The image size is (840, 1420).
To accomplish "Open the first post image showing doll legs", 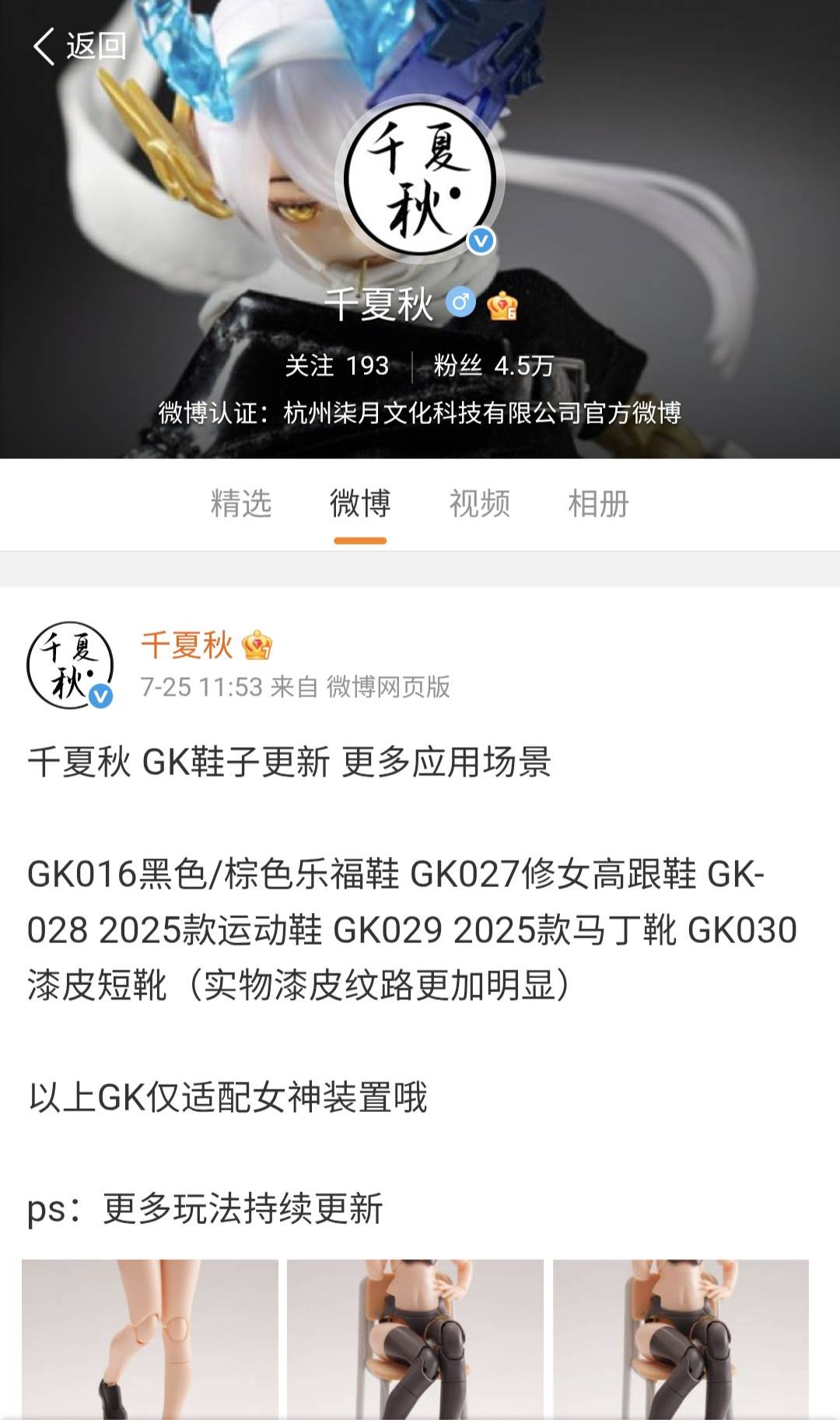I will [150, 1340].
